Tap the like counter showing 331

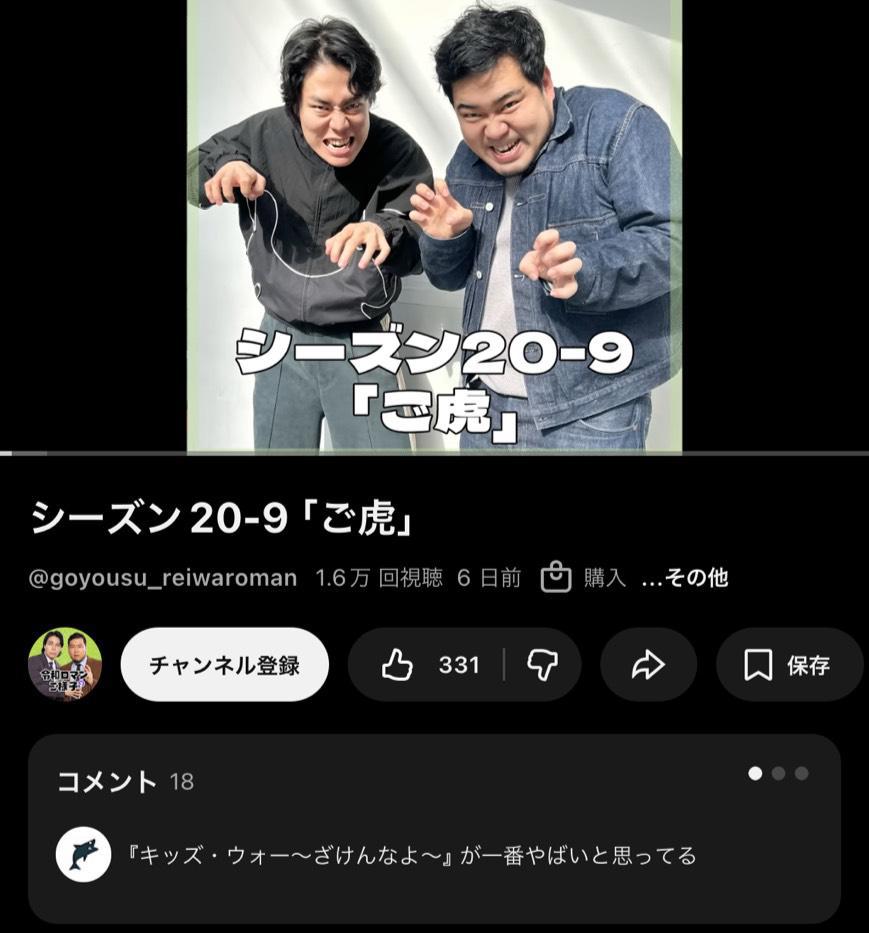pos(458,664)
